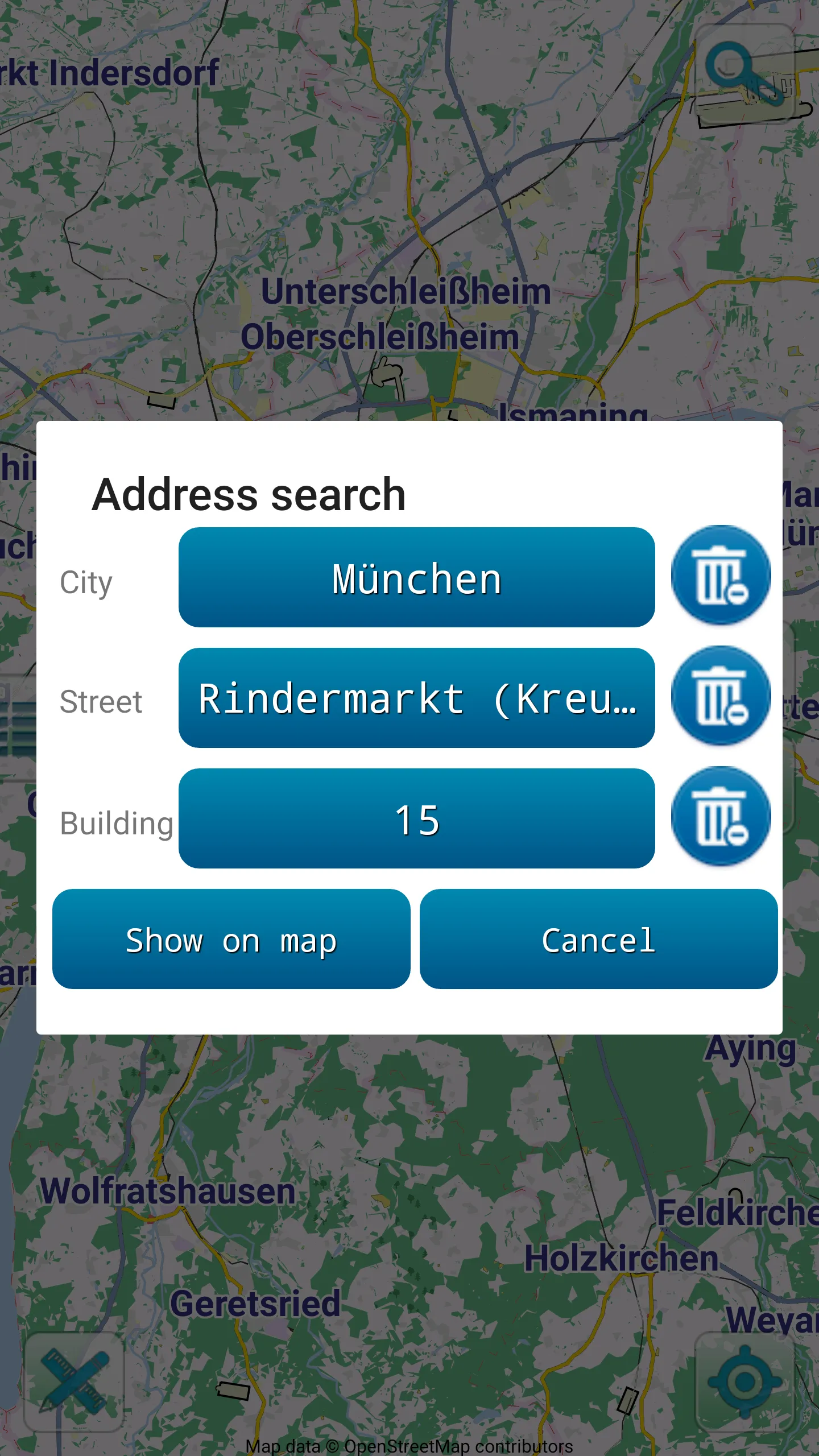Edit building number 15

tap(416, 818)
